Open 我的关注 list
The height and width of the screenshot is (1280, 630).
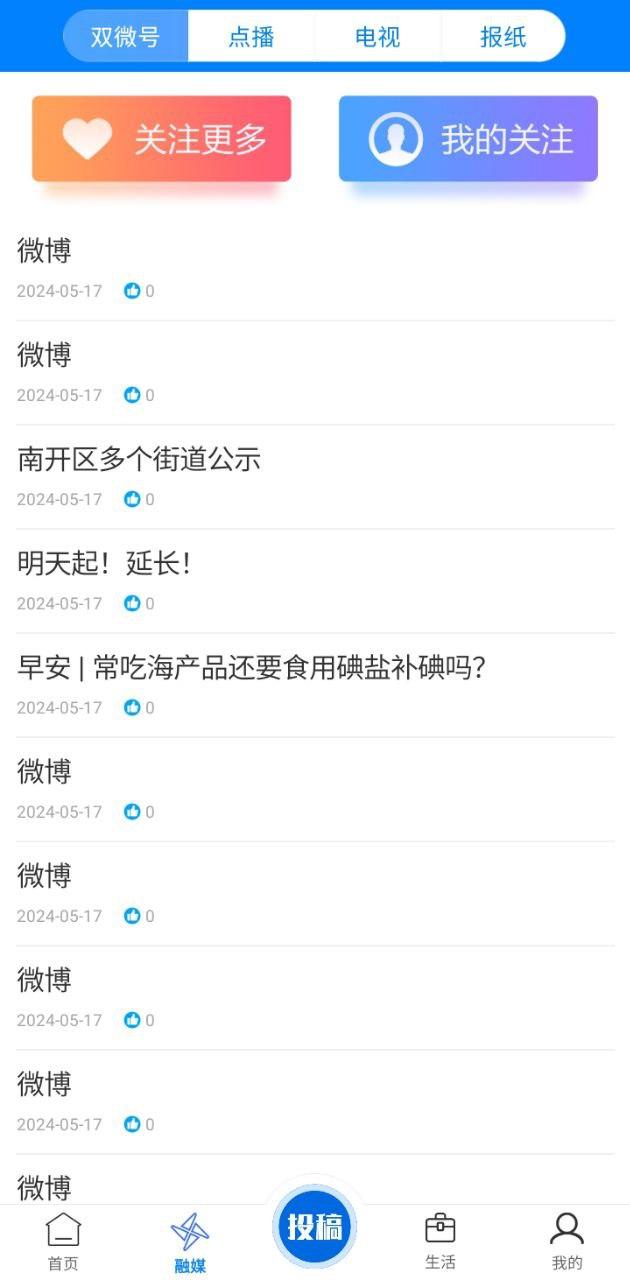click(x=468, y=139)
